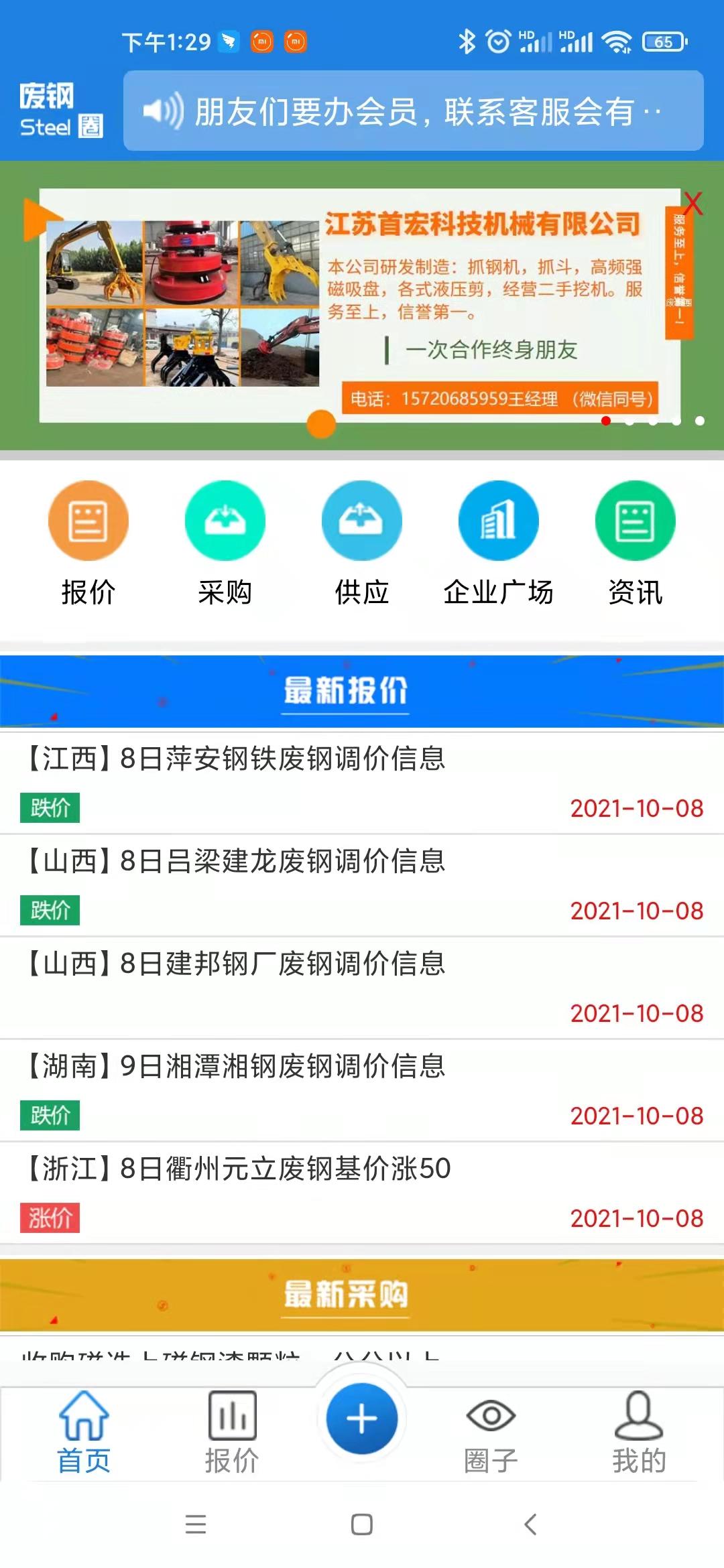Go to 企业广场
This screenshot has height=1568, width=724.
(x=498, y=521)
